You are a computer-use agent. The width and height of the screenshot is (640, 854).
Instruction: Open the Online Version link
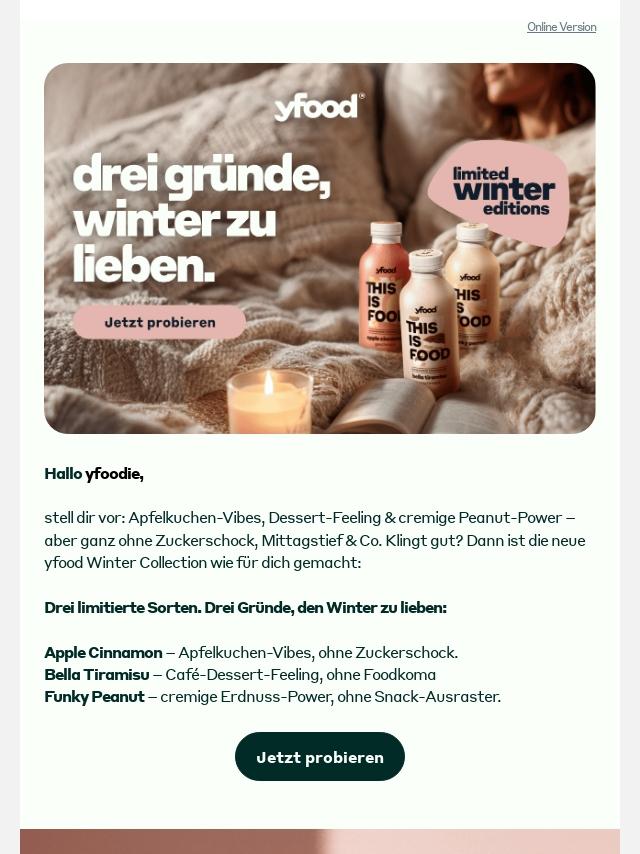[561, 27]
